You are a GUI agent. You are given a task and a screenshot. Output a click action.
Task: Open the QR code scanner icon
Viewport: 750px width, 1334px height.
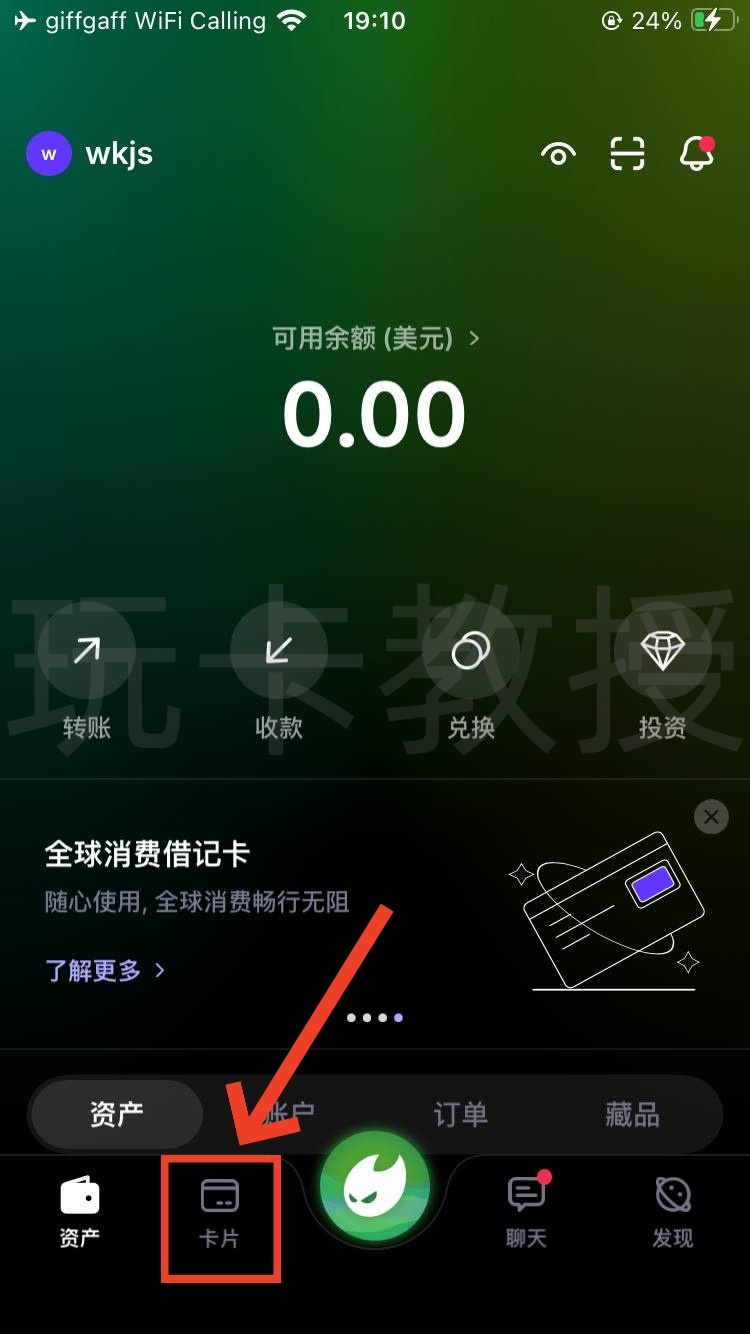[627, 153]
